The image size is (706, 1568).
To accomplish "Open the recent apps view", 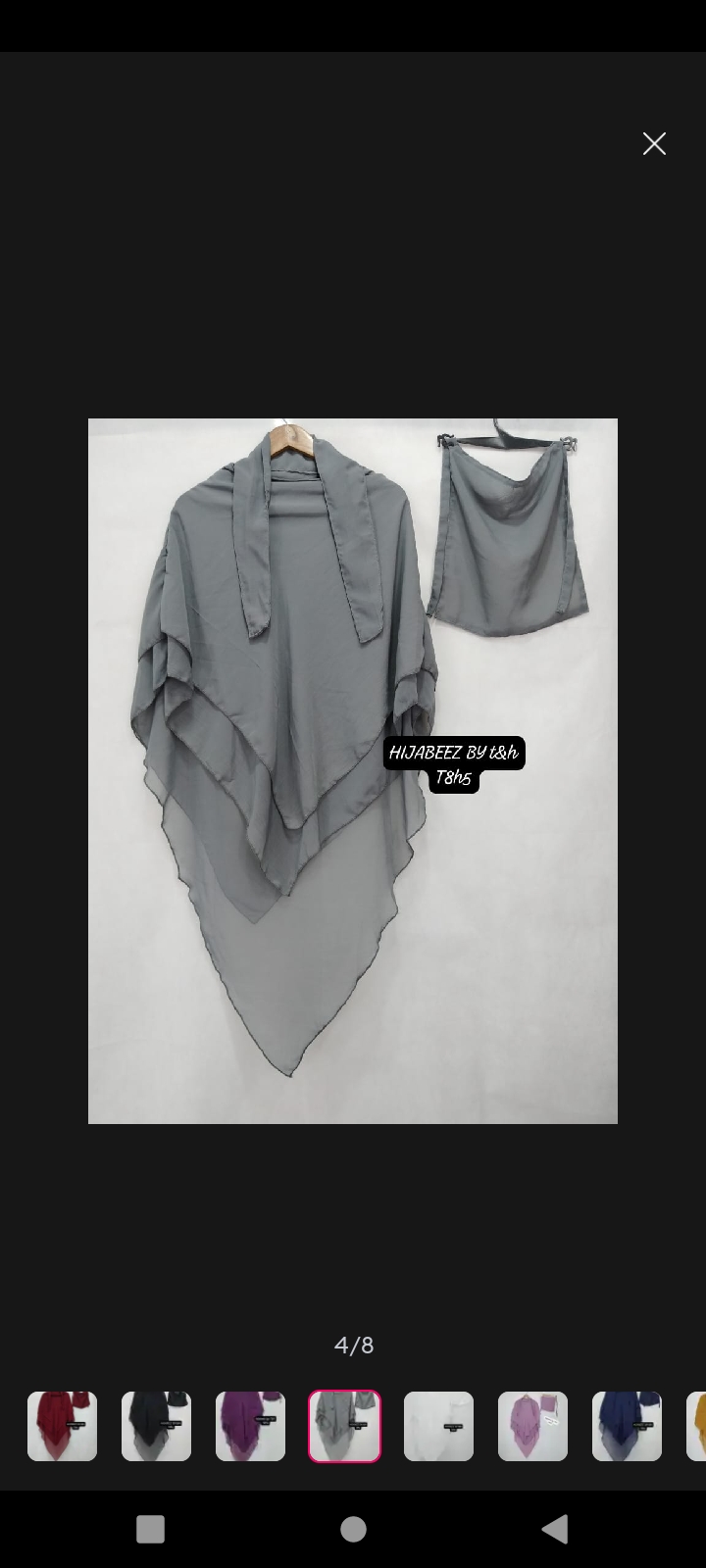I will [150, 1529].
